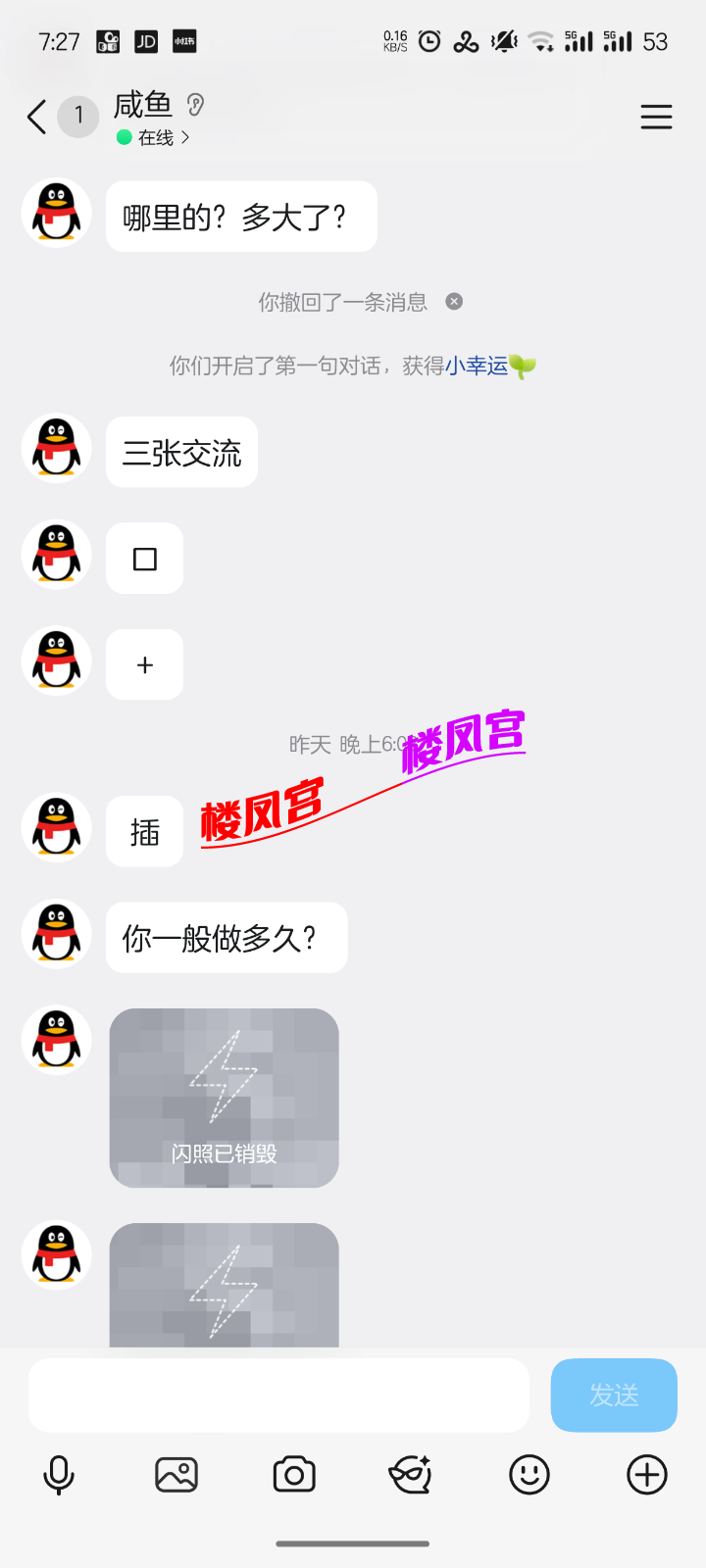Tap the message bubble 三张交流
Screen dimensions: 706x1568
[181, 452]
